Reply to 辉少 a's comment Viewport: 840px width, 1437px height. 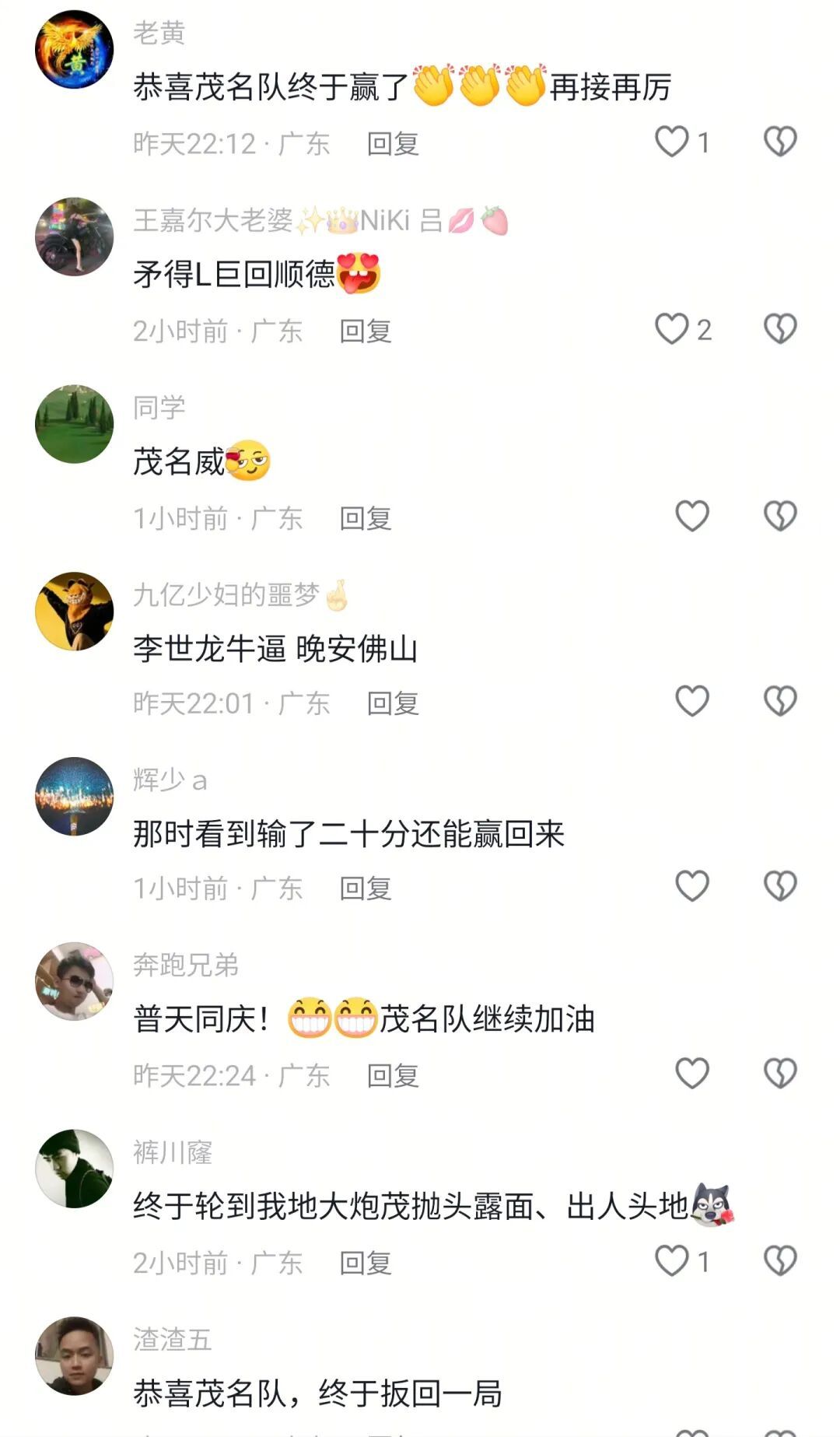pos(366,888)
